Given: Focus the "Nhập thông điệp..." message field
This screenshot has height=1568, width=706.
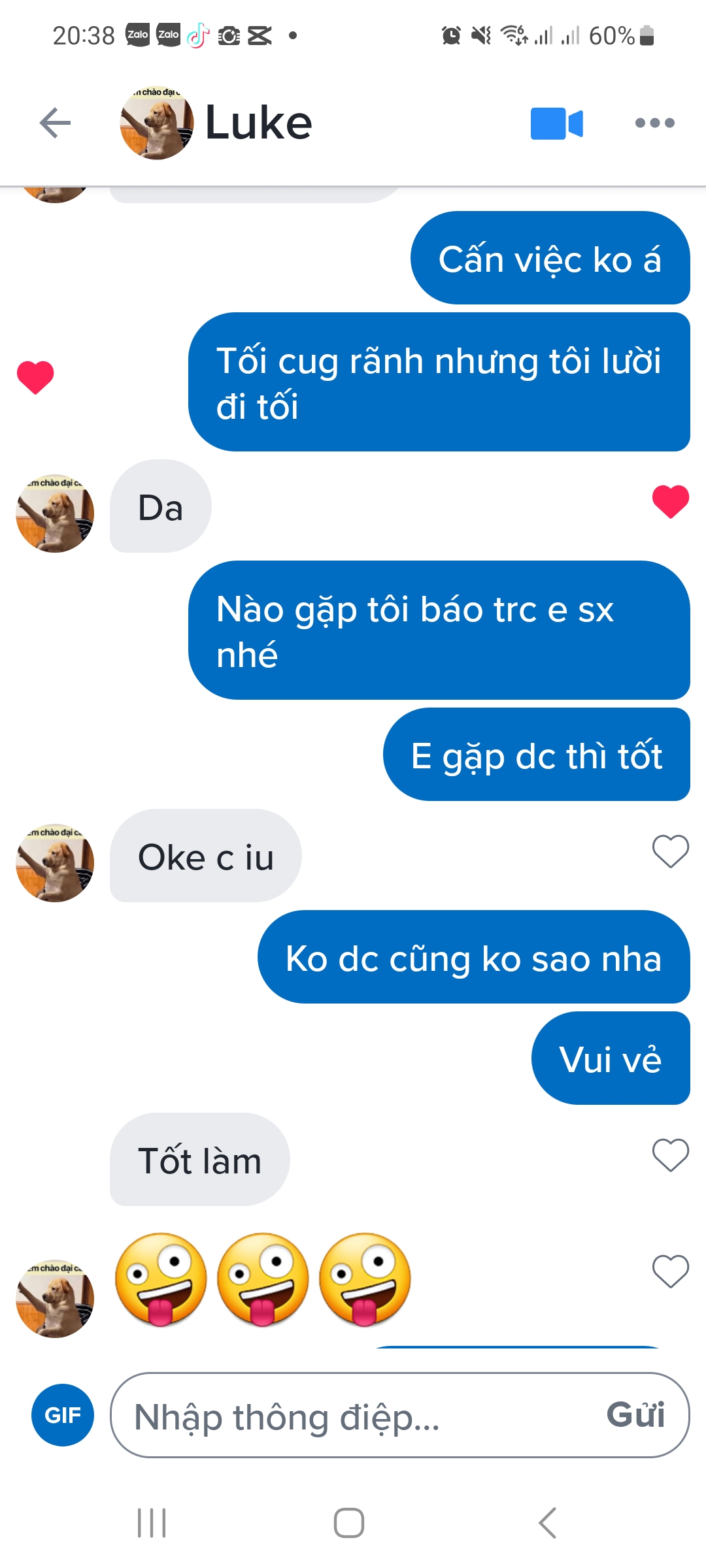Looking at the screenshot, I should click(x=353, y=1416).
